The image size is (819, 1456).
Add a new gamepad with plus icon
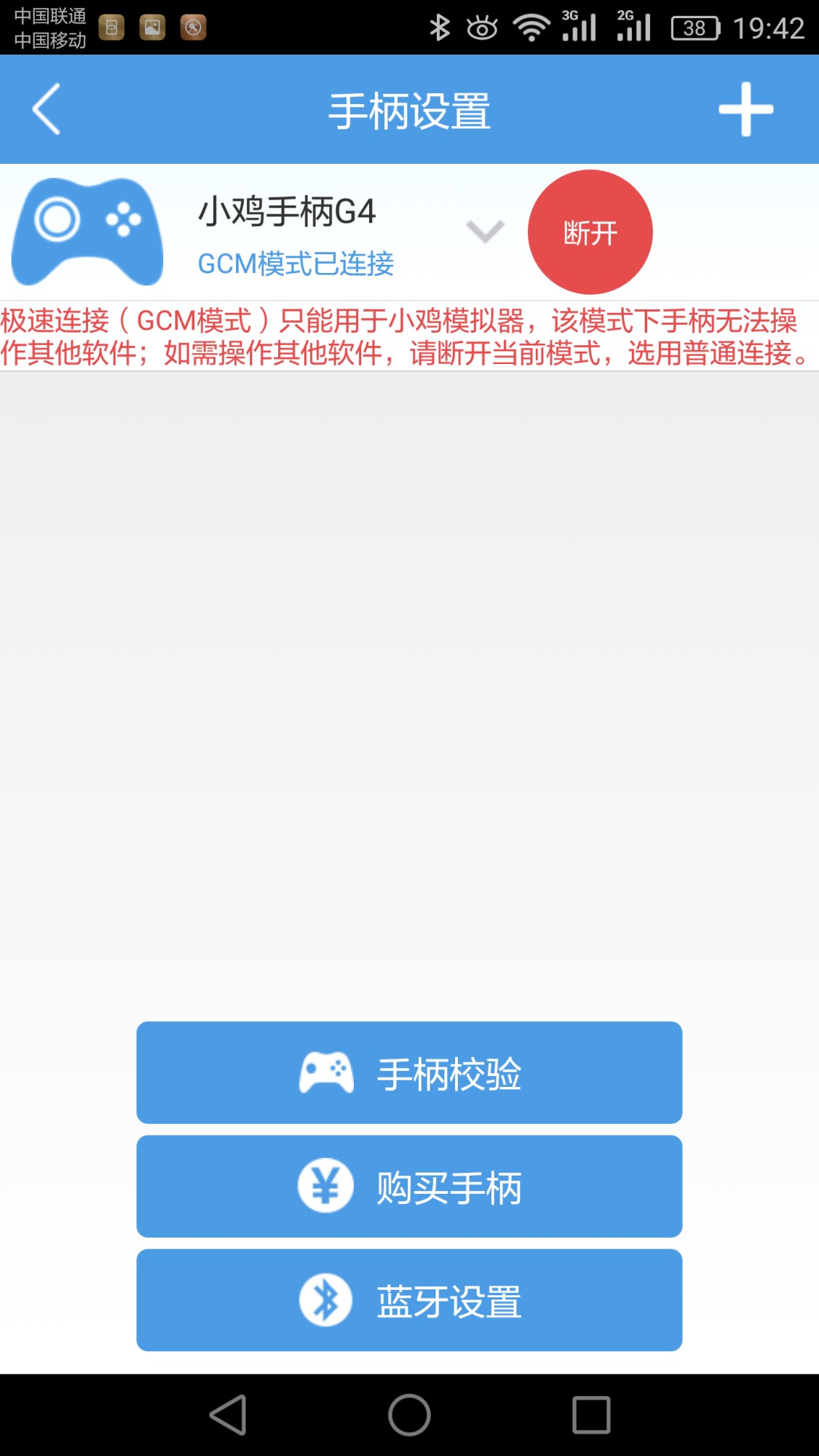point(745,109)
